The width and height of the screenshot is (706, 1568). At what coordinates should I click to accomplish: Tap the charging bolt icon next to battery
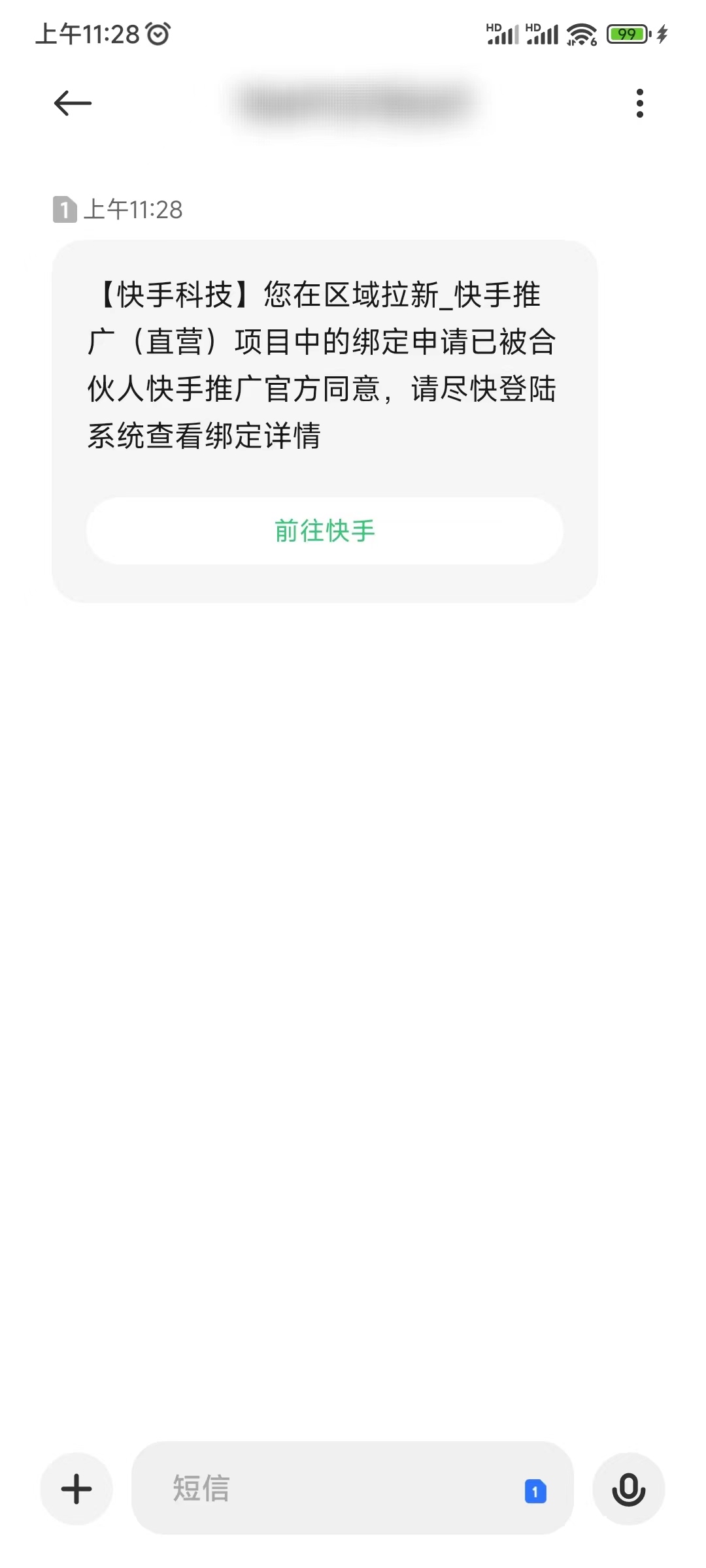coord(662,33)
